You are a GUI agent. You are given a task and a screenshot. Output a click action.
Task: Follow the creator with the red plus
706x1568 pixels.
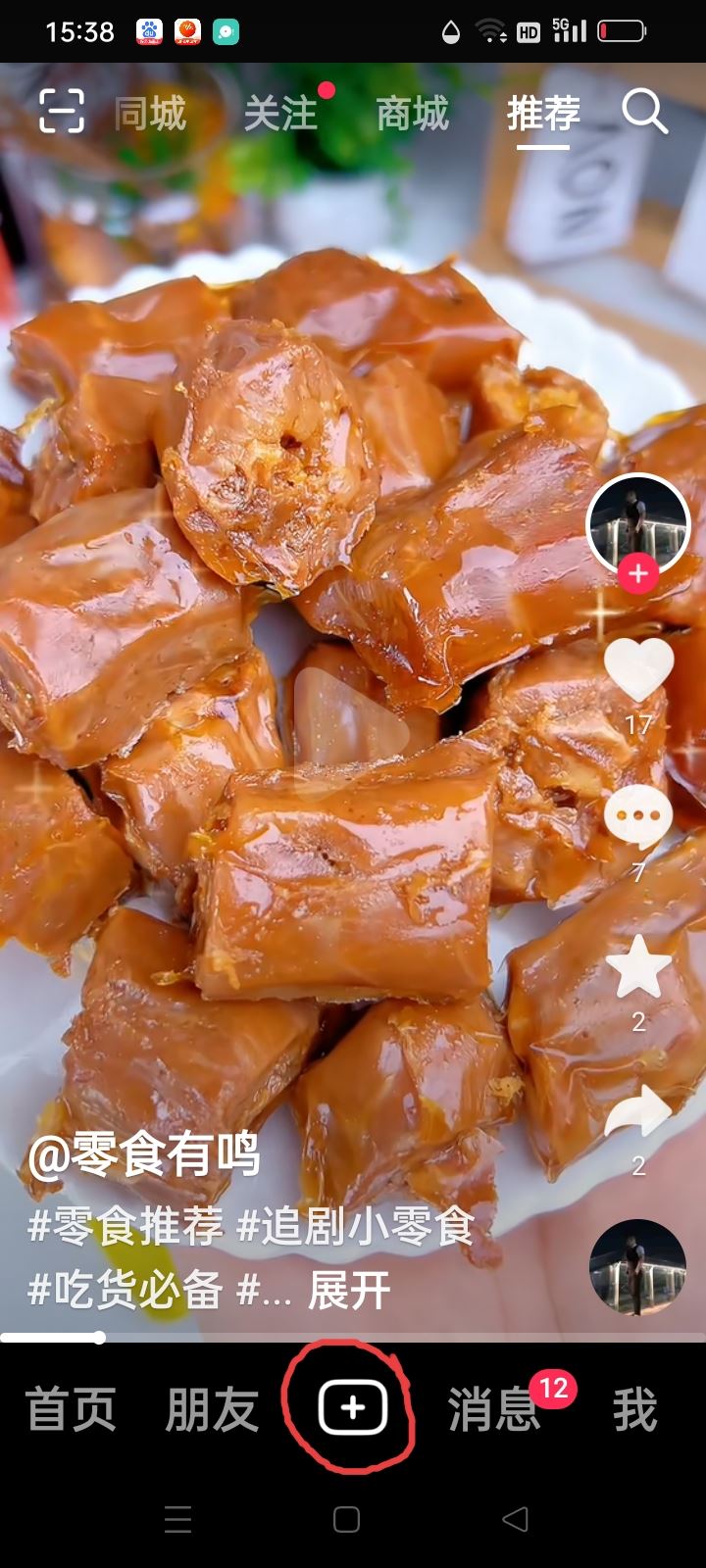point(637,574)
